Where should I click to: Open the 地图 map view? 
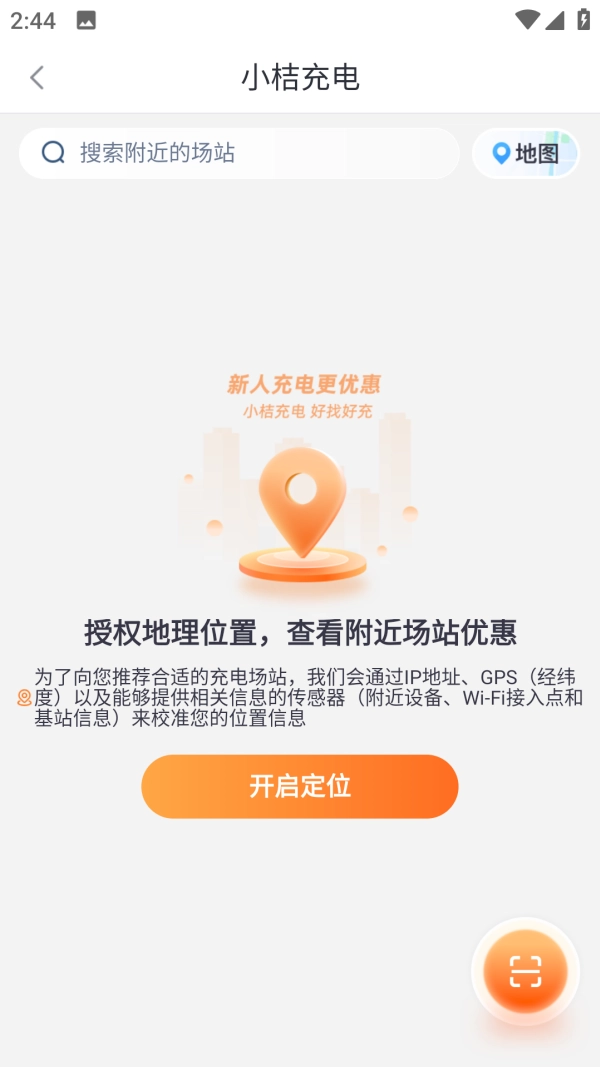(x=526, y=154)
